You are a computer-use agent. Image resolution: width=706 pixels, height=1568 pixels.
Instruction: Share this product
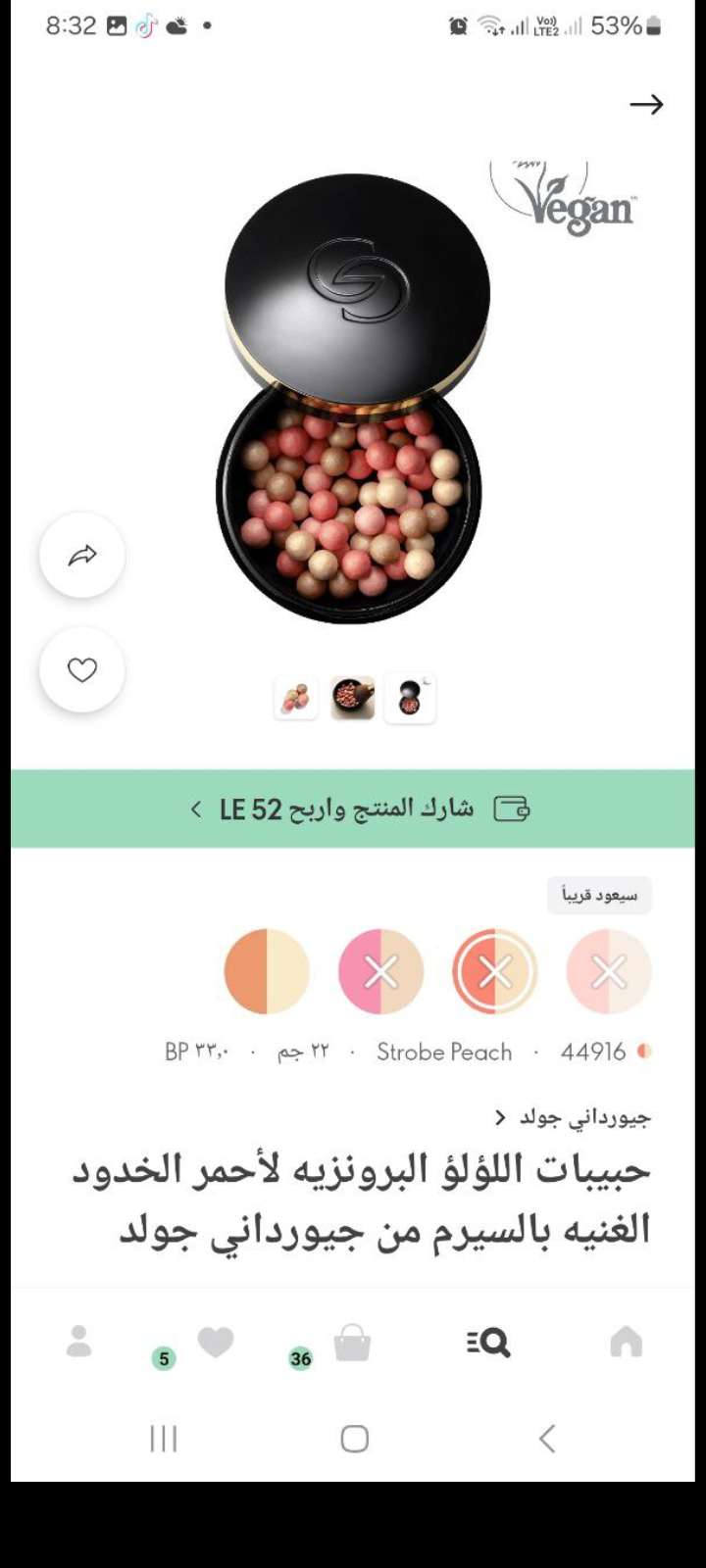tap(82, 556)
